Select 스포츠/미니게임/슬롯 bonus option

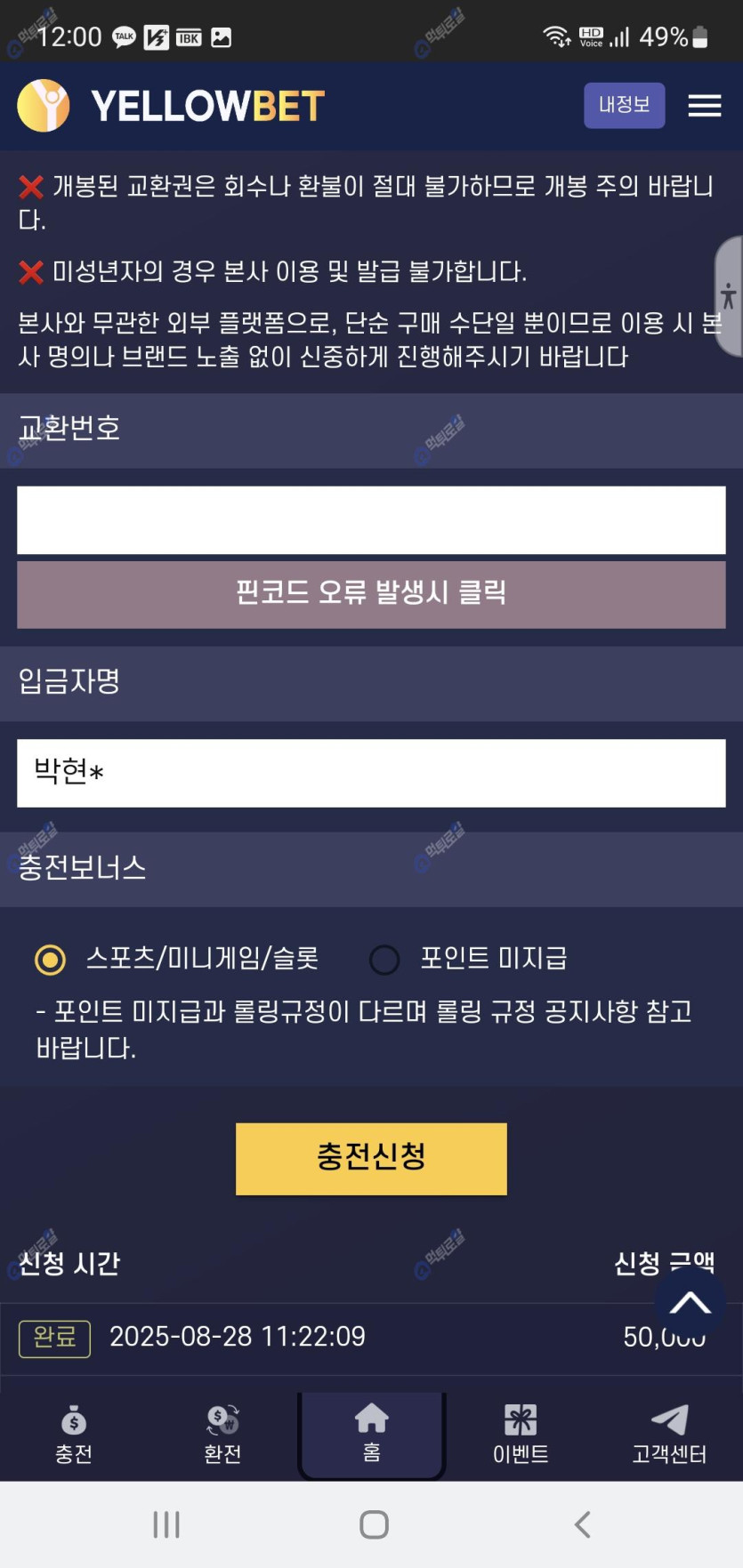[51, 960]
